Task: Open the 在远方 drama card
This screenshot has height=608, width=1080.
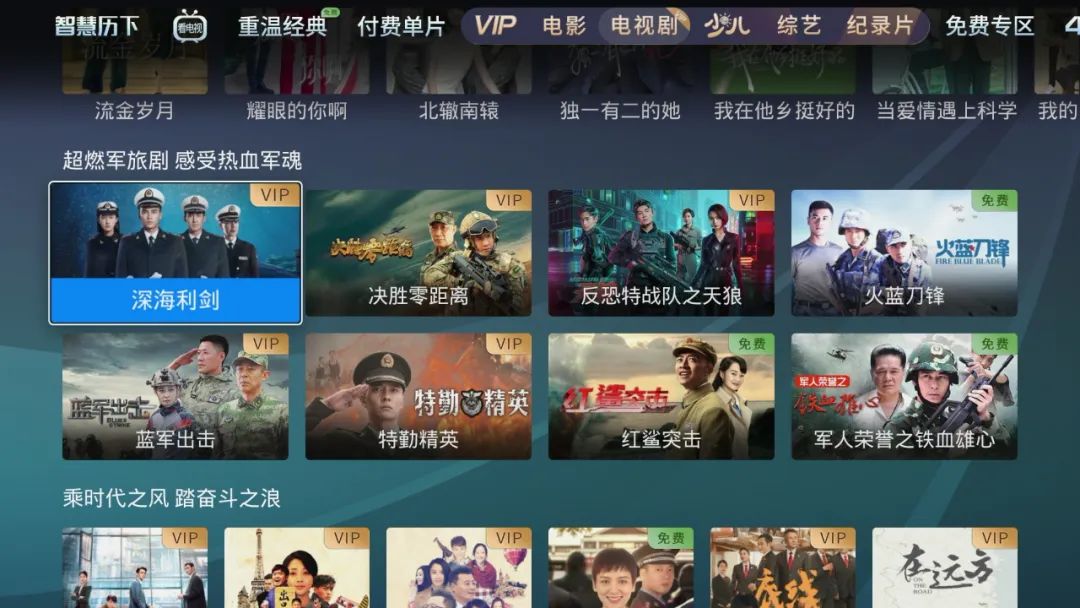Action: click(x=944, y=568)
